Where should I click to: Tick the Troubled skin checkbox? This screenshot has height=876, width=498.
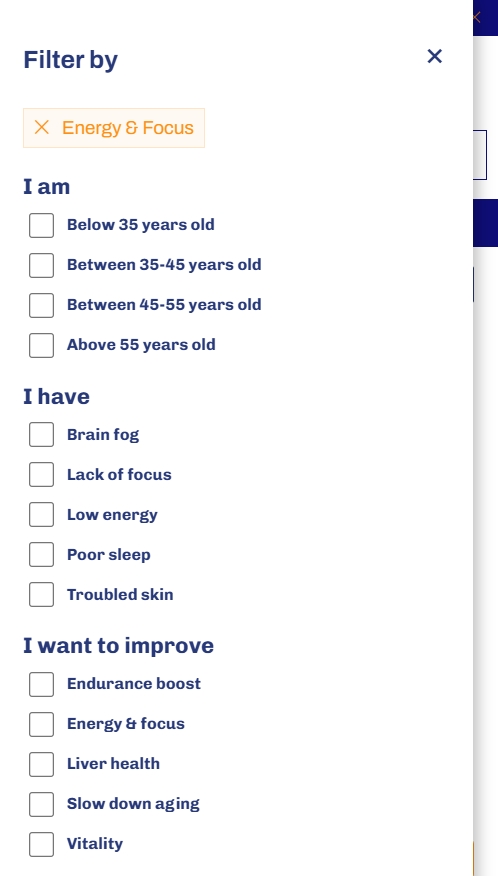point(41,594)
